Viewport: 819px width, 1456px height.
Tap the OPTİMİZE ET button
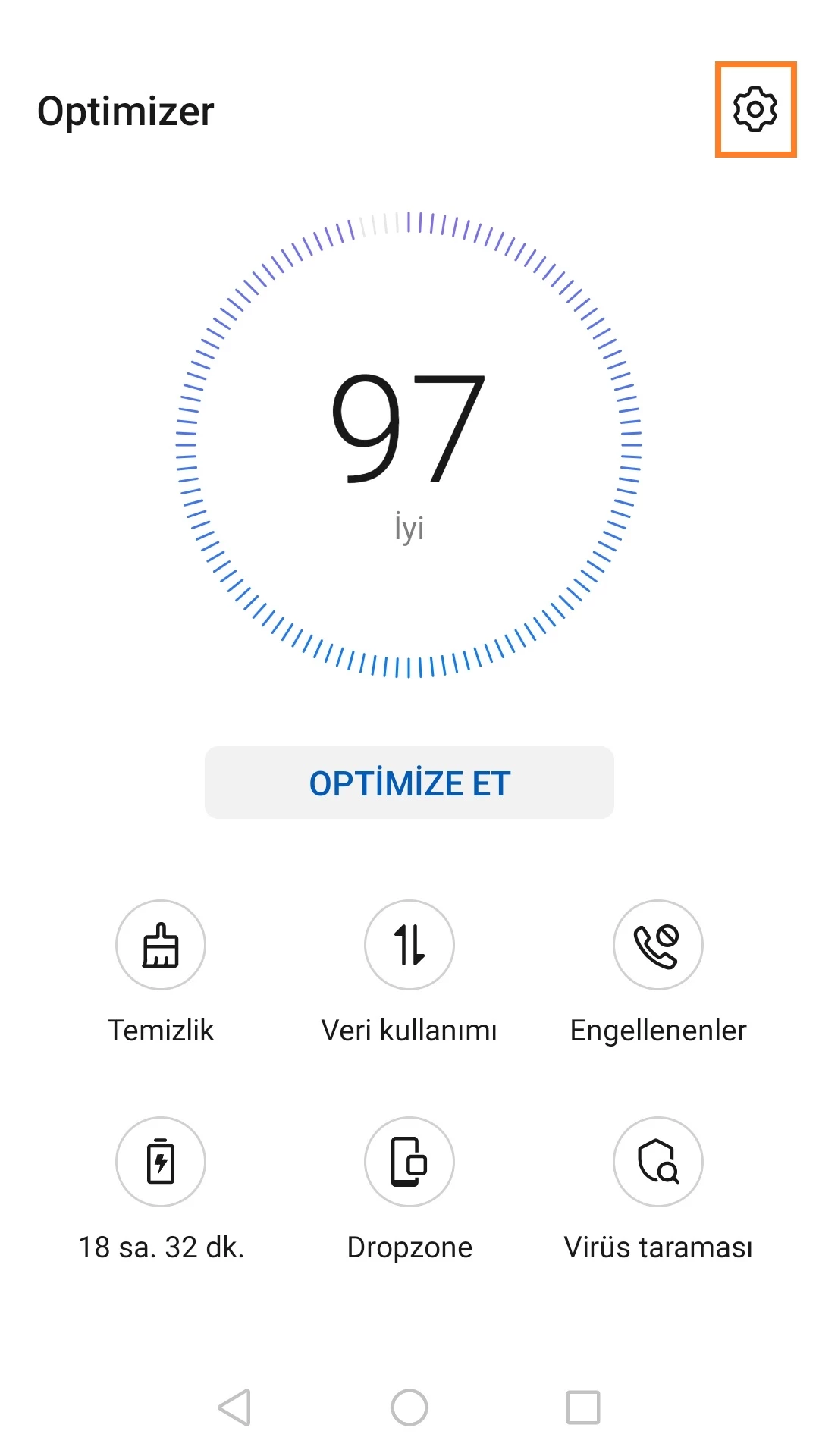(409, 783)
